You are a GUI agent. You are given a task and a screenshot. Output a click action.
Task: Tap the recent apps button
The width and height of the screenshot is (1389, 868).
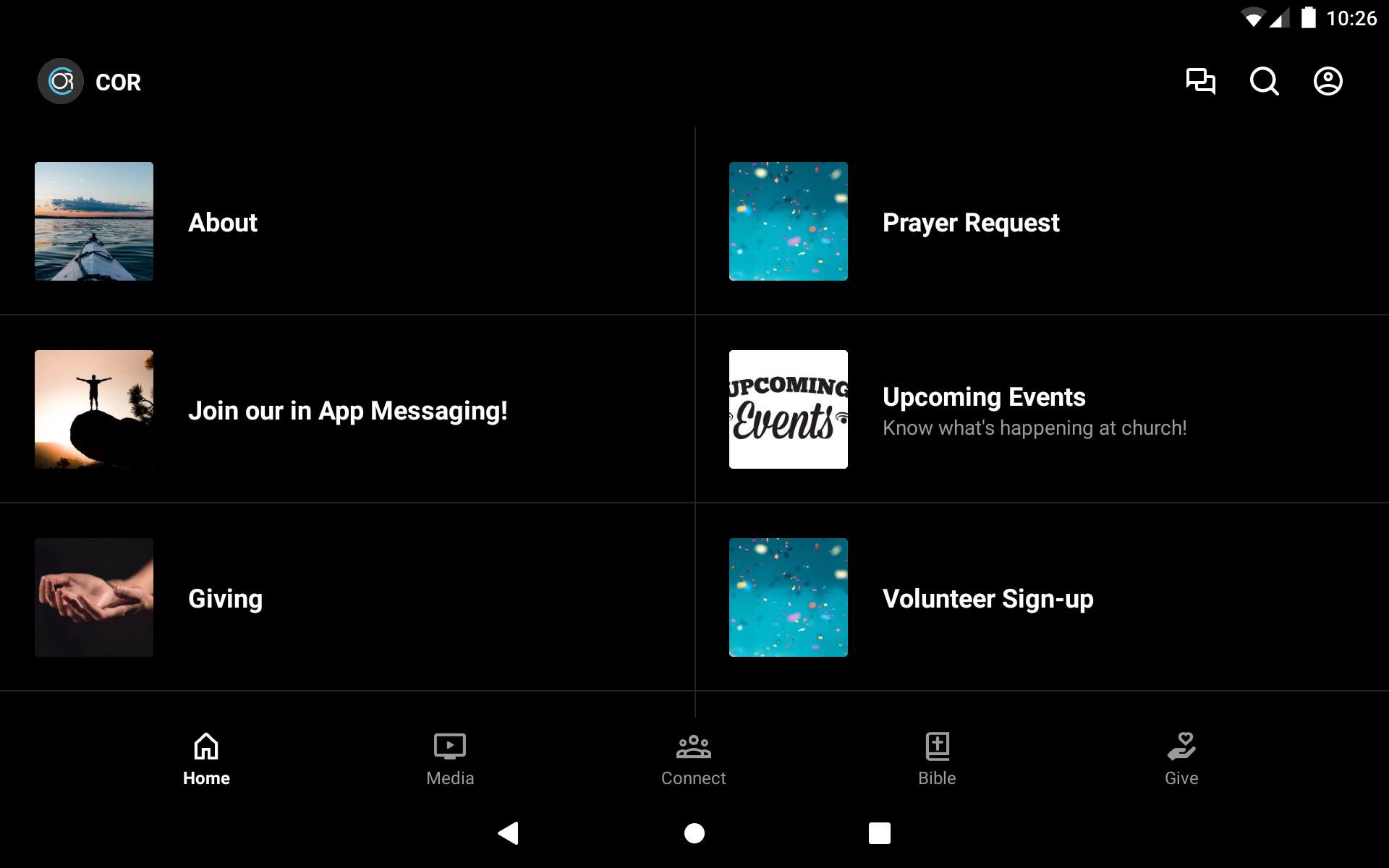tap(879, 833)
